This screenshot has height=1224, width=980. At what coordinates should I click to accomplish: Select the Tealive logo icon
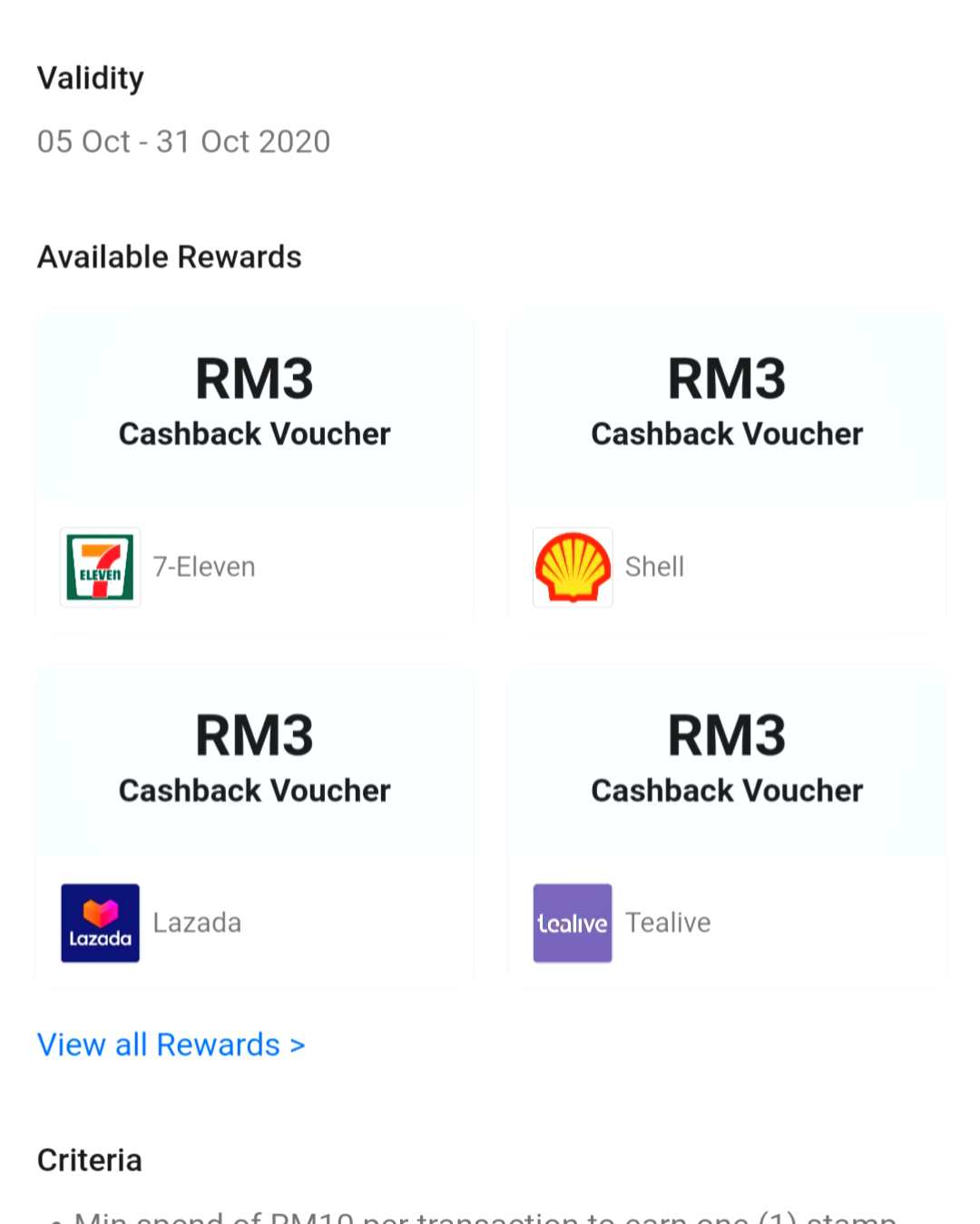572,923
